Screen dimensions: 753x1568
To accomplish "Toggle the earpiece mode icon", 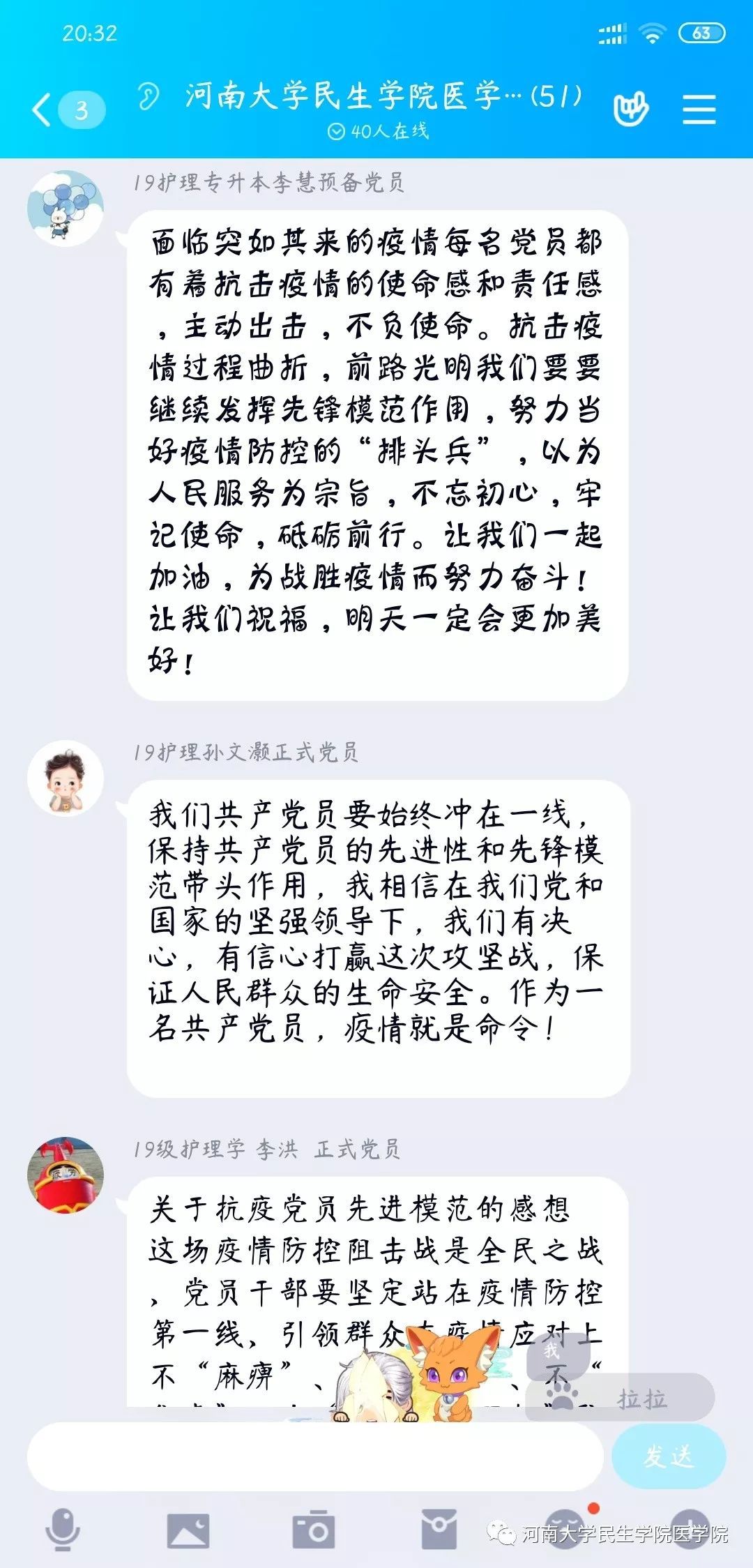I will [x=149, y=96].
